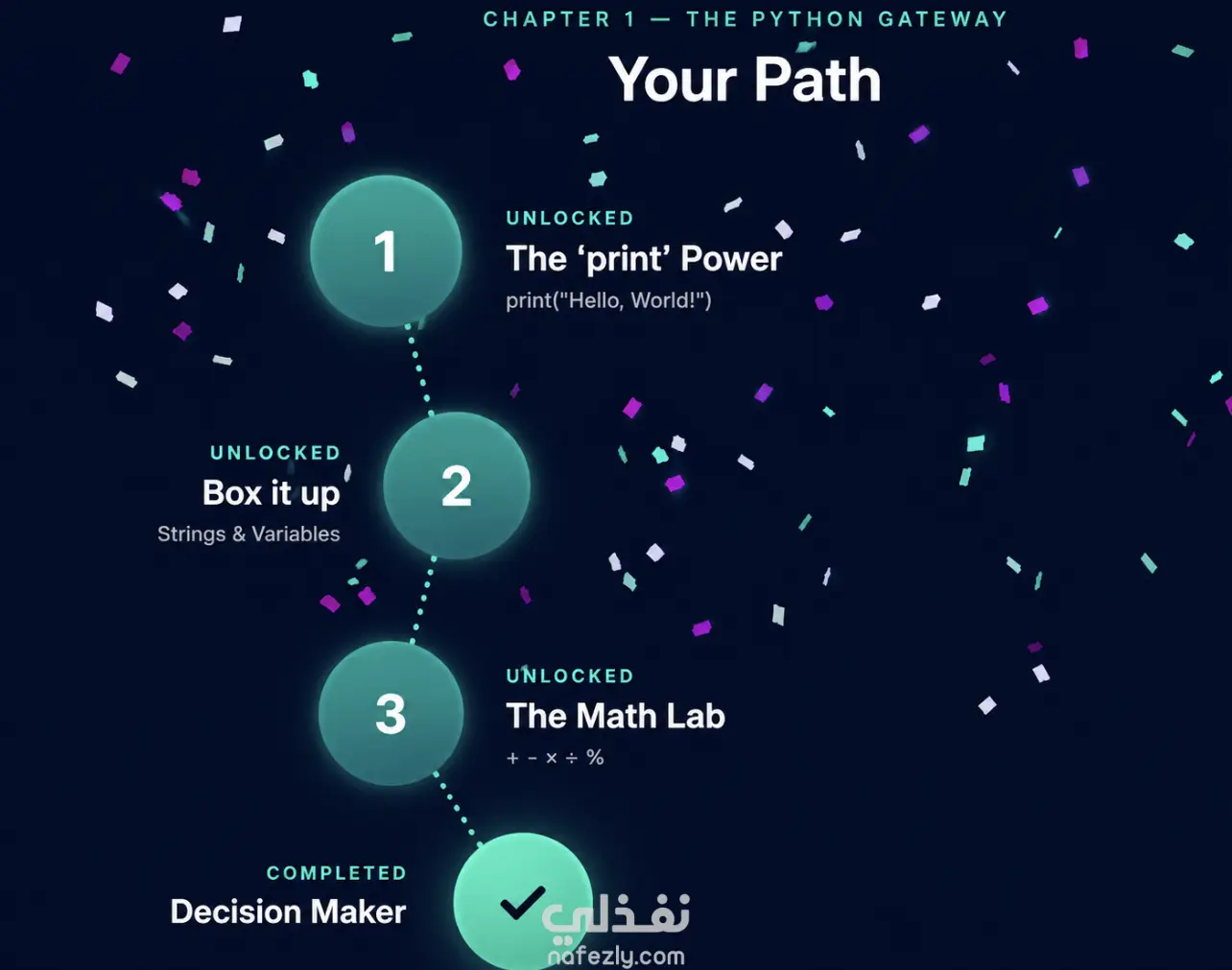Select level 2 Box it up

tap(457, 486)
